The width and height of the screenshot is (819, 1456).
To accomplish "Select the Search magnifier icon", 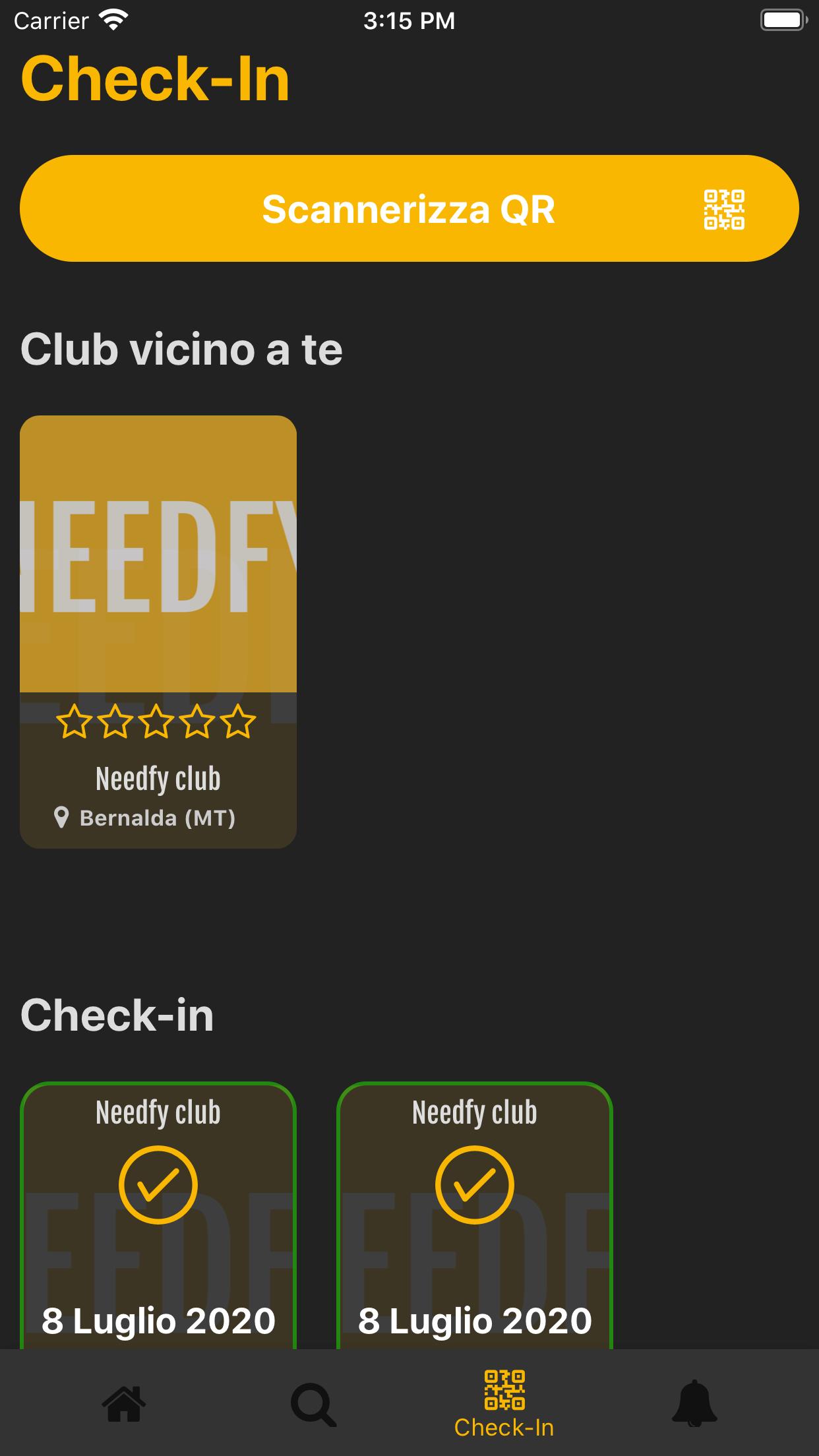I will [313, 1404].
